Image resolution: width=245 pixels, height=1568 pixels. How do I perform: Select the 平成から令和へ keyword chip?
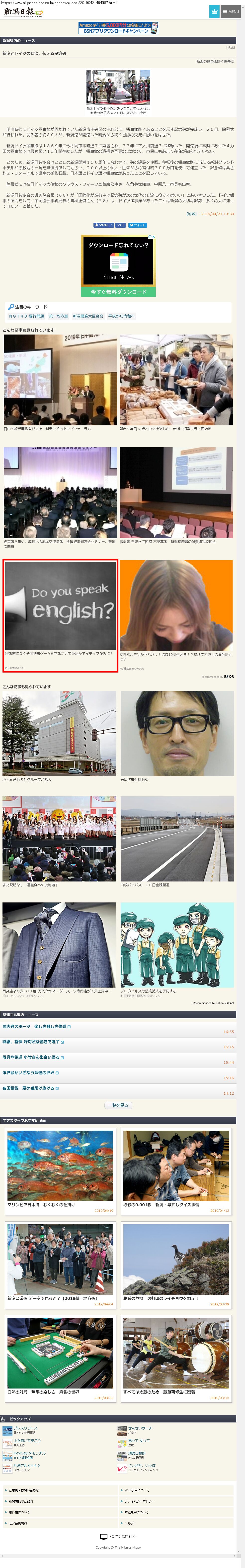pos(122,316)
